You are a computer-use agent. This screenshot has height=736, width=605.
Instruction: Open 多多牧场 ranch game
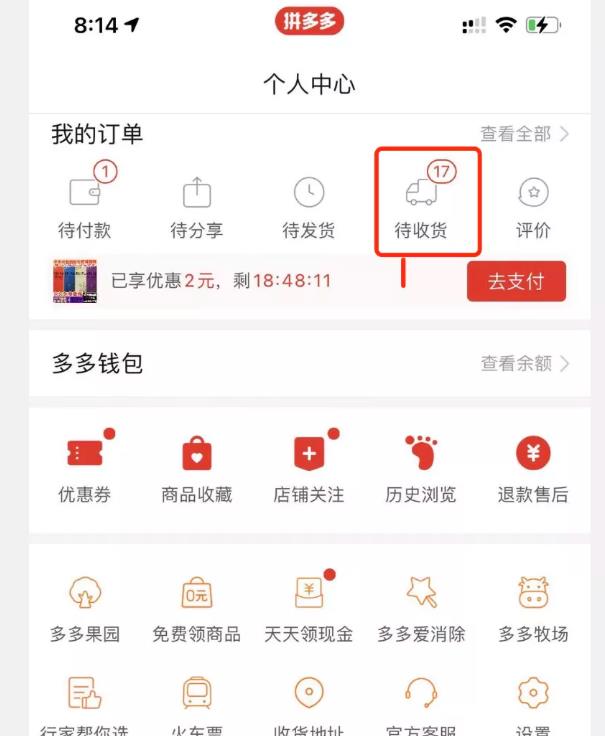click(533, 609)
